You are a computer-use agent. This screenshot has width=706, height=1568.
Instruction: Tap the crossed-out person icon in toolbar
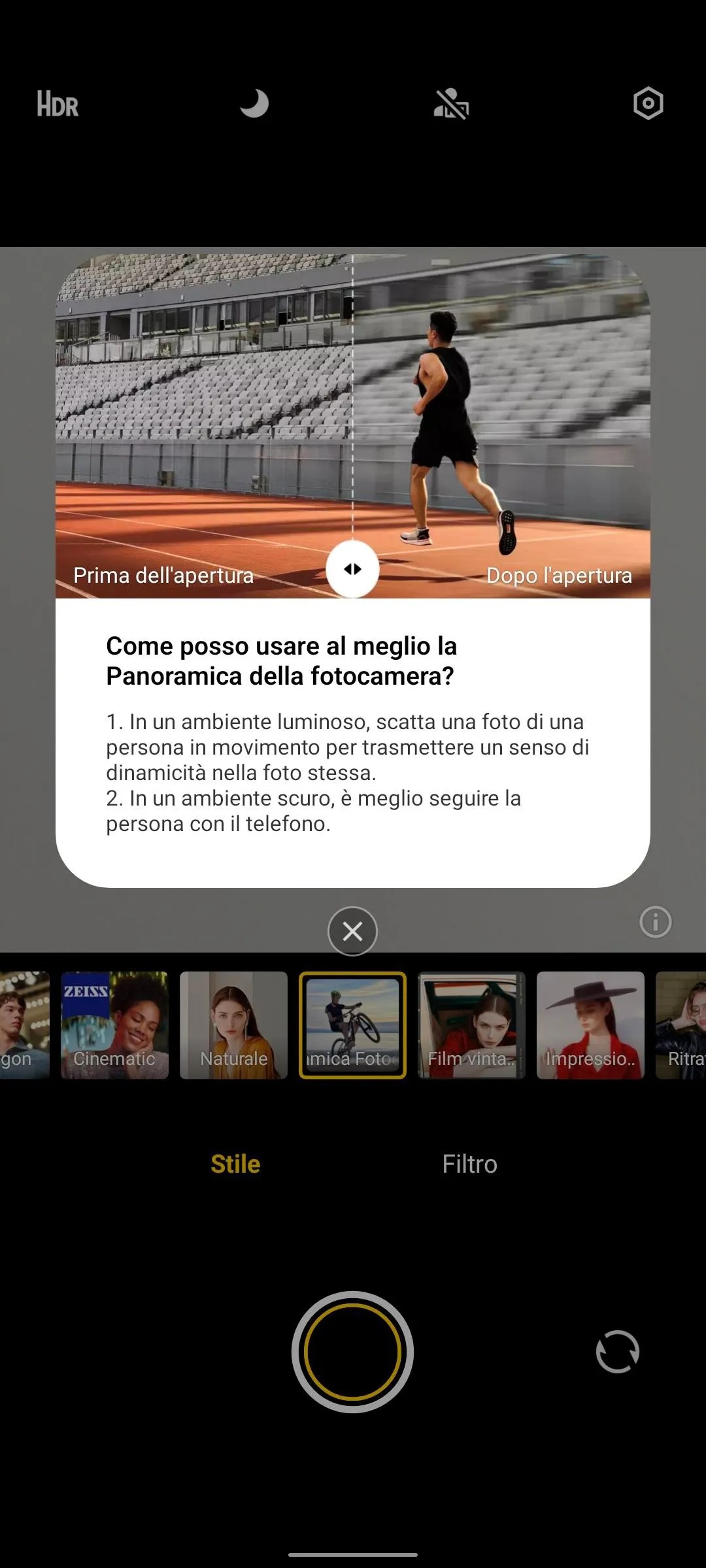tap(451, 104)
